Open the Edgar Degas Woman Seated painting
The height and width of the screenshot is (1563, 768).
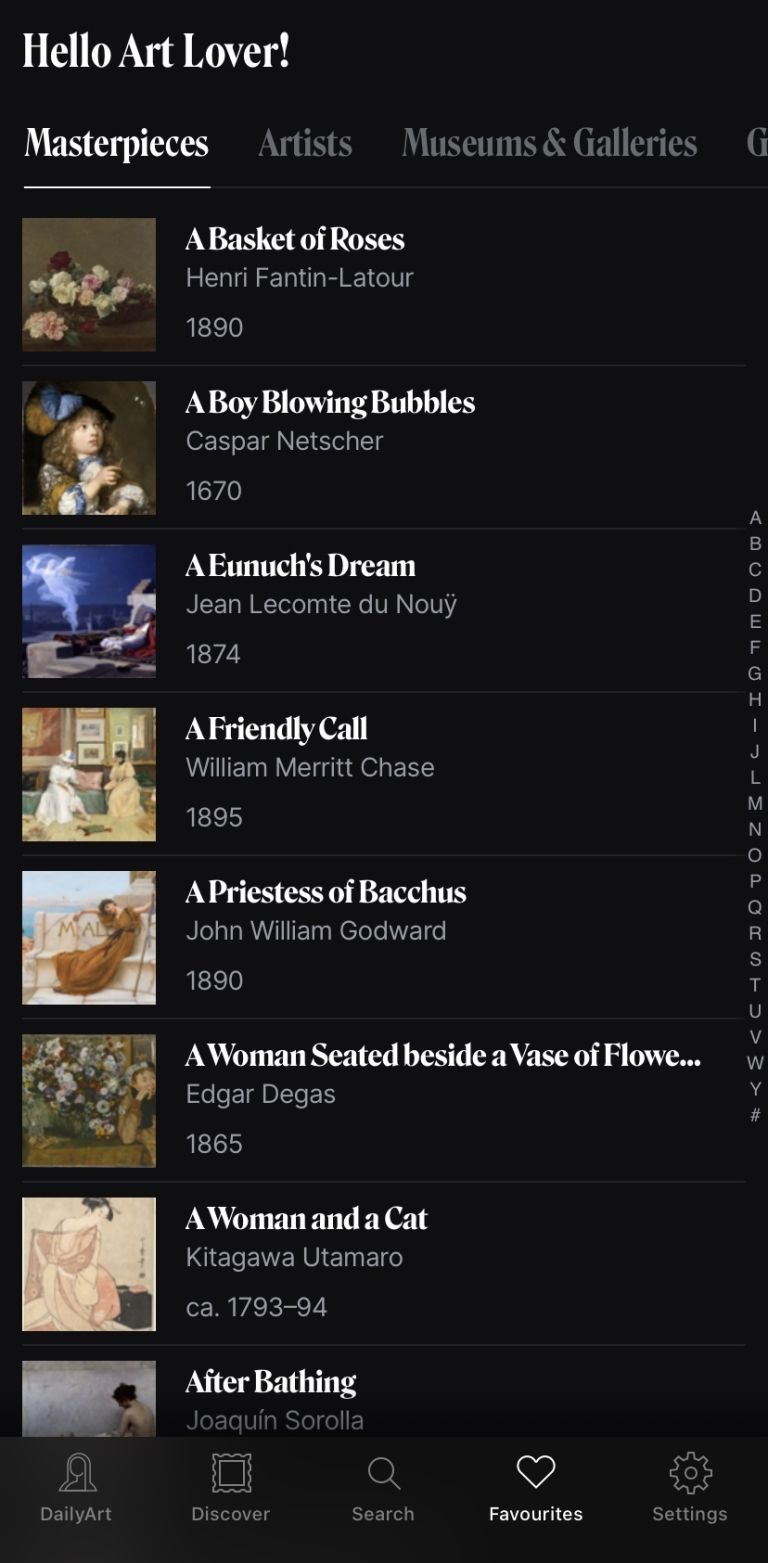point(384,1100)
